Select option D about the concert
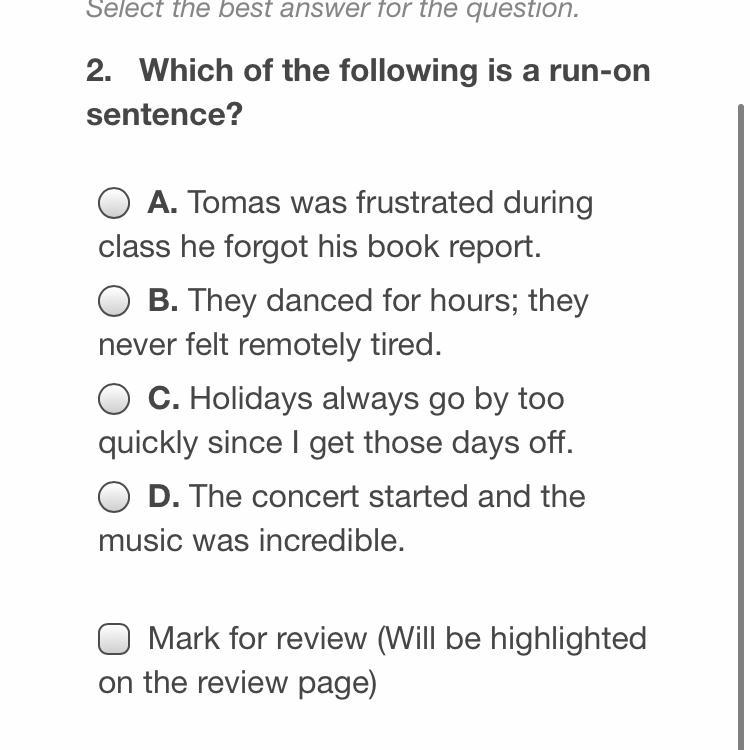 click(x=114, y=497)
